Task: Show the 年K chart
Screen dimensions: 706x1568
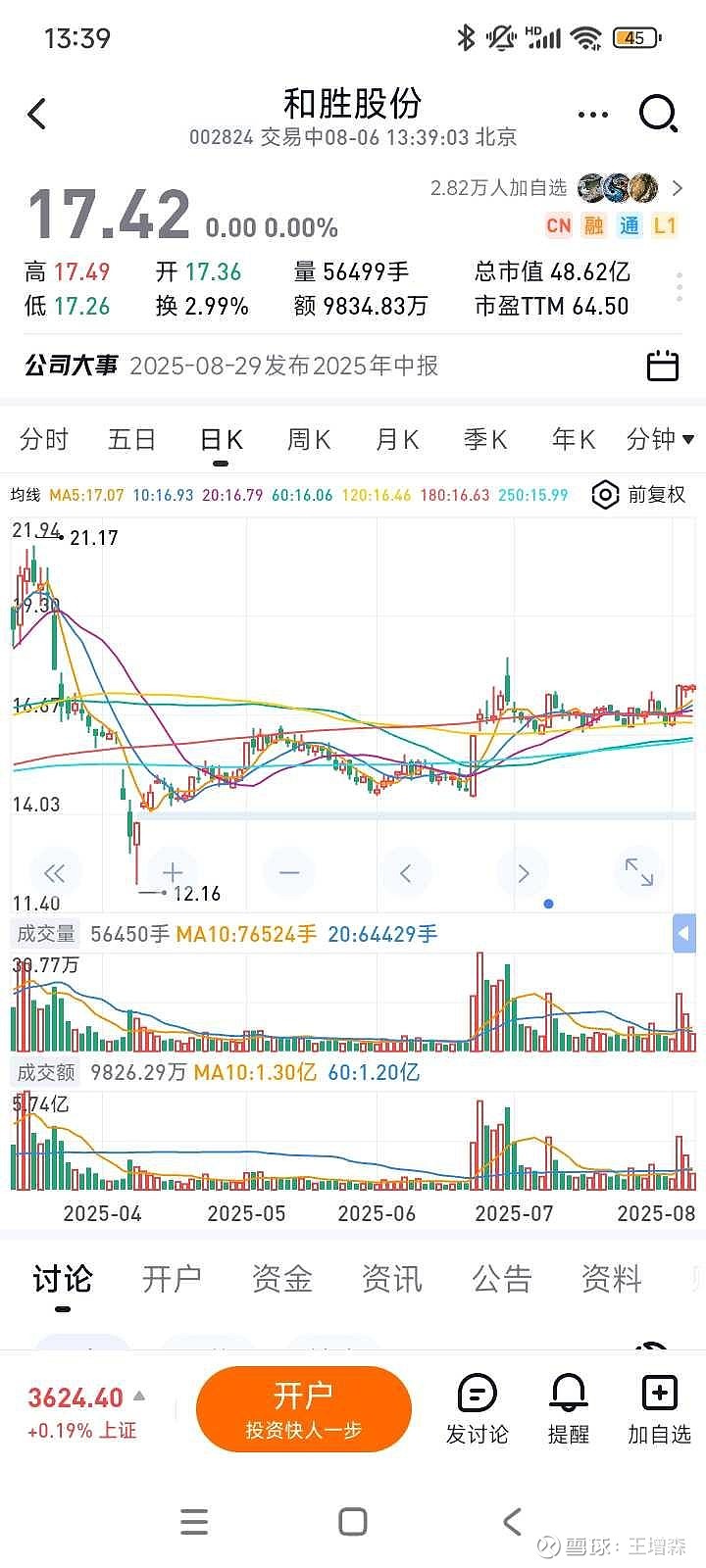Action: pos(574,439)
